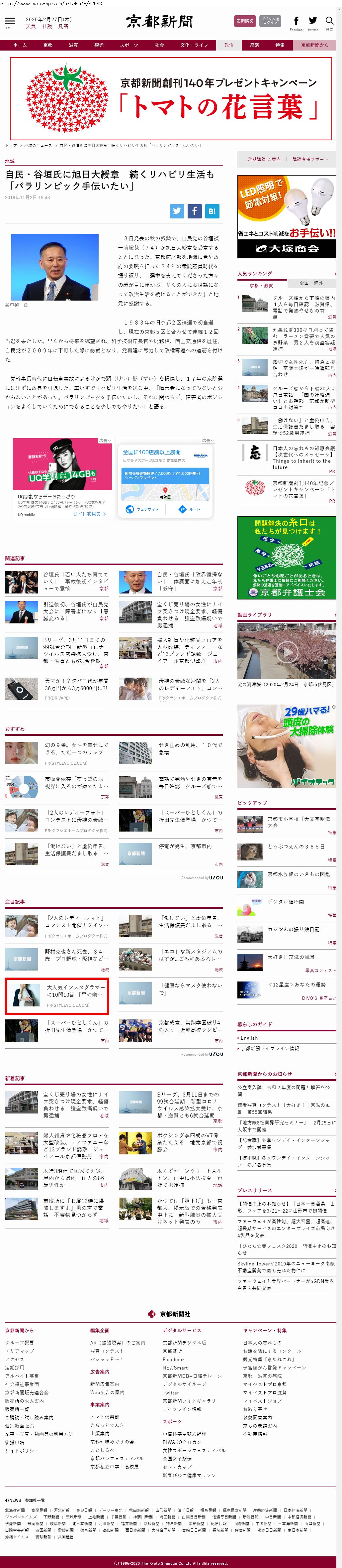Tap the デジタル版ログイン button
Viewport: 342px width, 1568px height.
click(270, 21)
